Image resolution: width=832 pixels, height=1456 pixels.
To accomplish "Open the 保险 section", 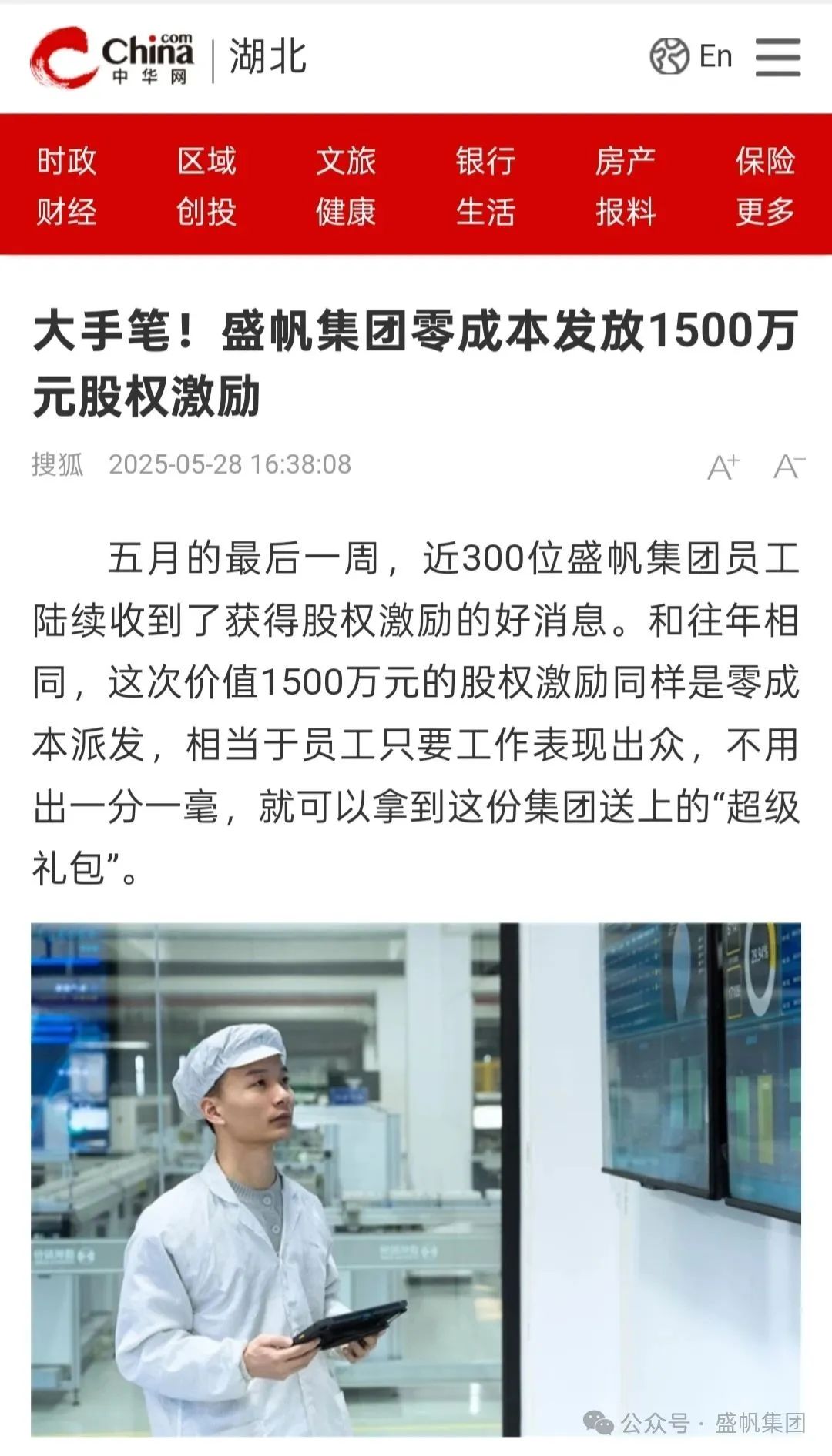I will (x=764, y=161).
